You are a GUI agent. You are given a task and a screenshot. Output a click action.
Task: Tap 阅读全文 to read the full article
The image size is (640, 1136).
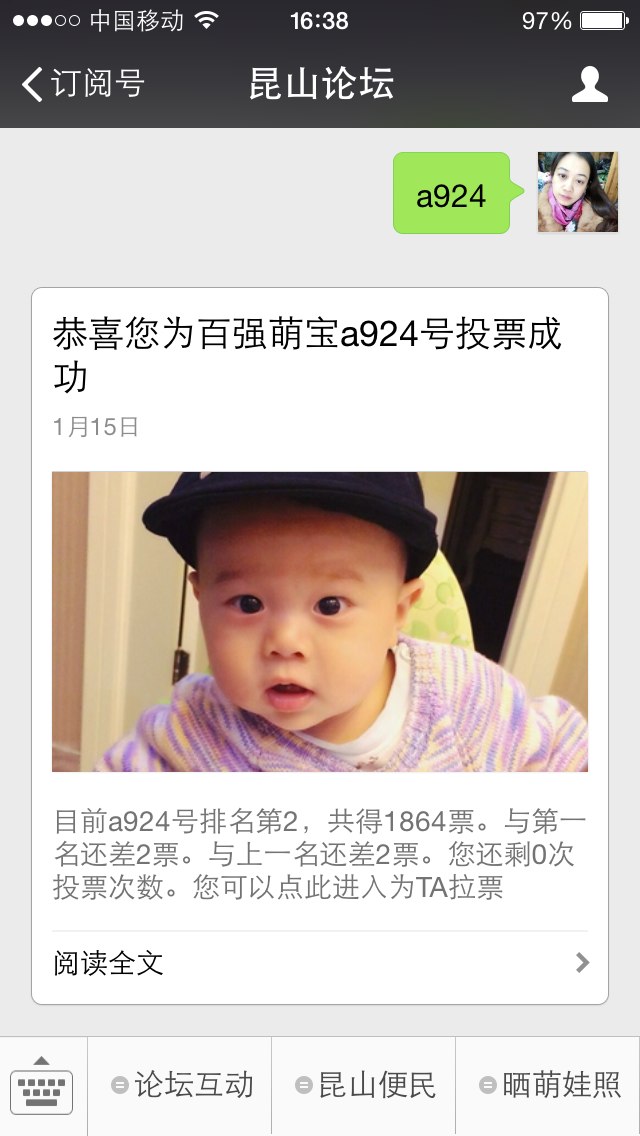point(320,963)
